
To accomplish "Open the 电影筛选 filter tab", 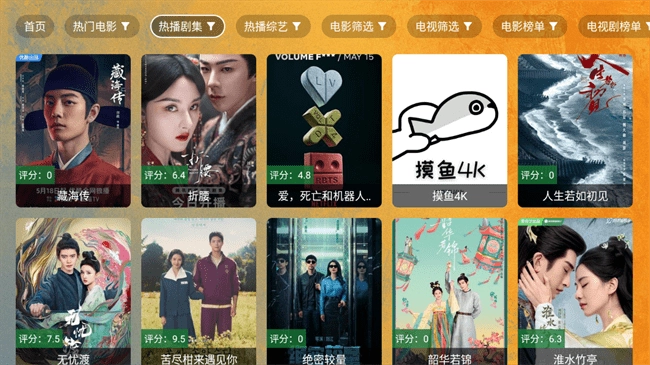I will tap(359, 27).
